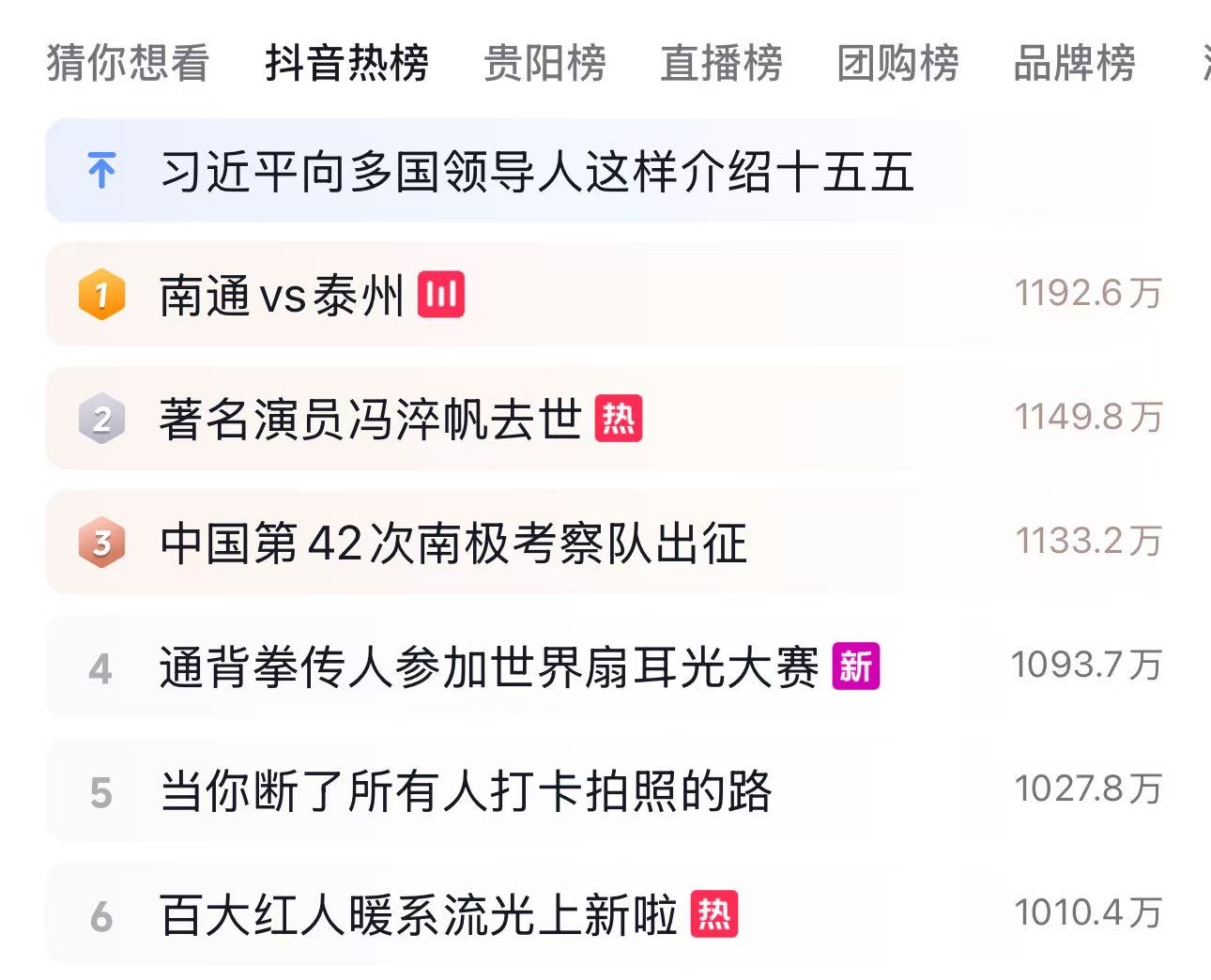Open 当你断了所有人打卡拍照的路 topic

click(466, 791)
